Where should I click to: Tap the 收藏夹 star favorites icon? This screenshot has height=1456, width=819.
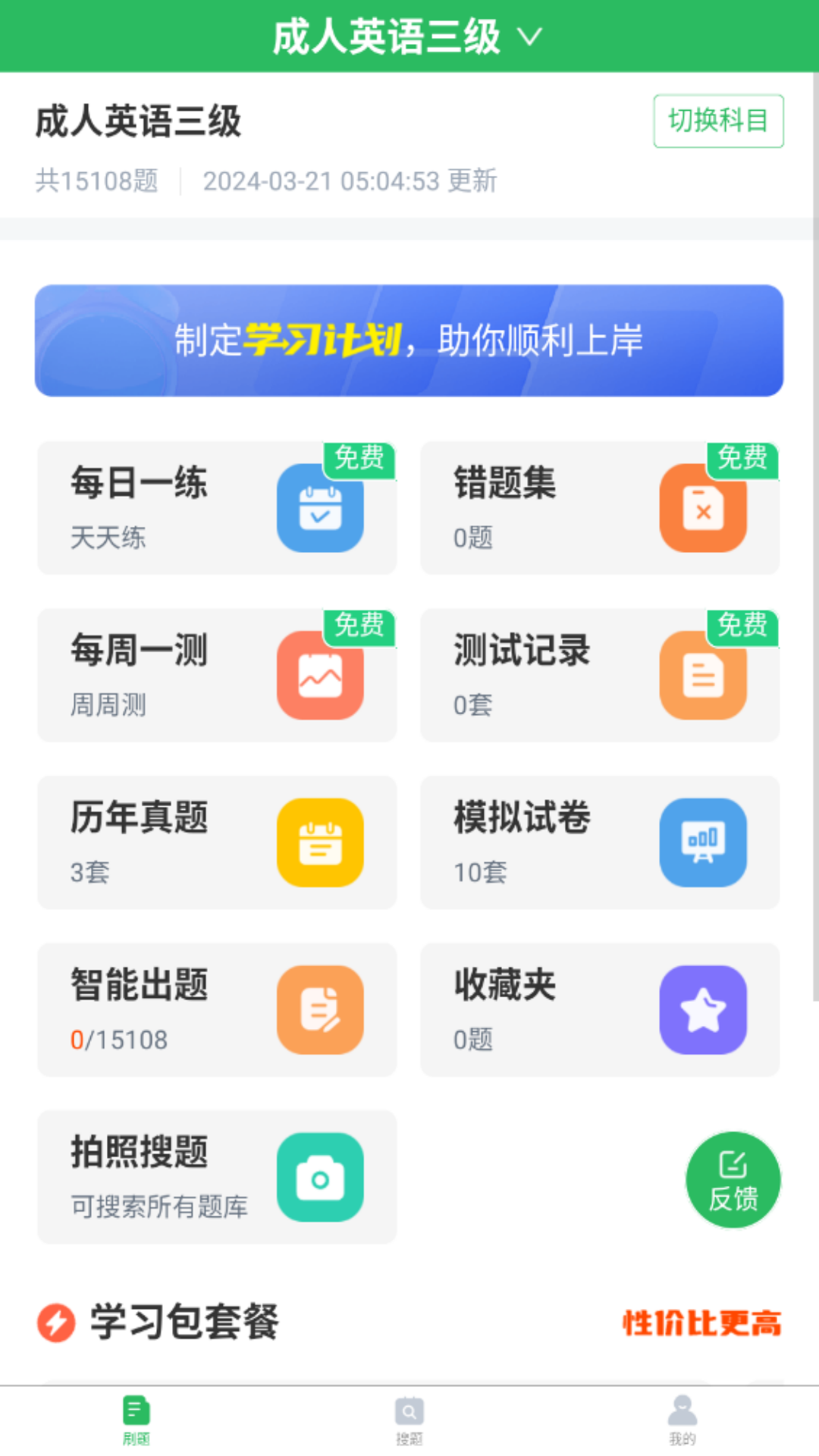click(x=703, y=1010)
